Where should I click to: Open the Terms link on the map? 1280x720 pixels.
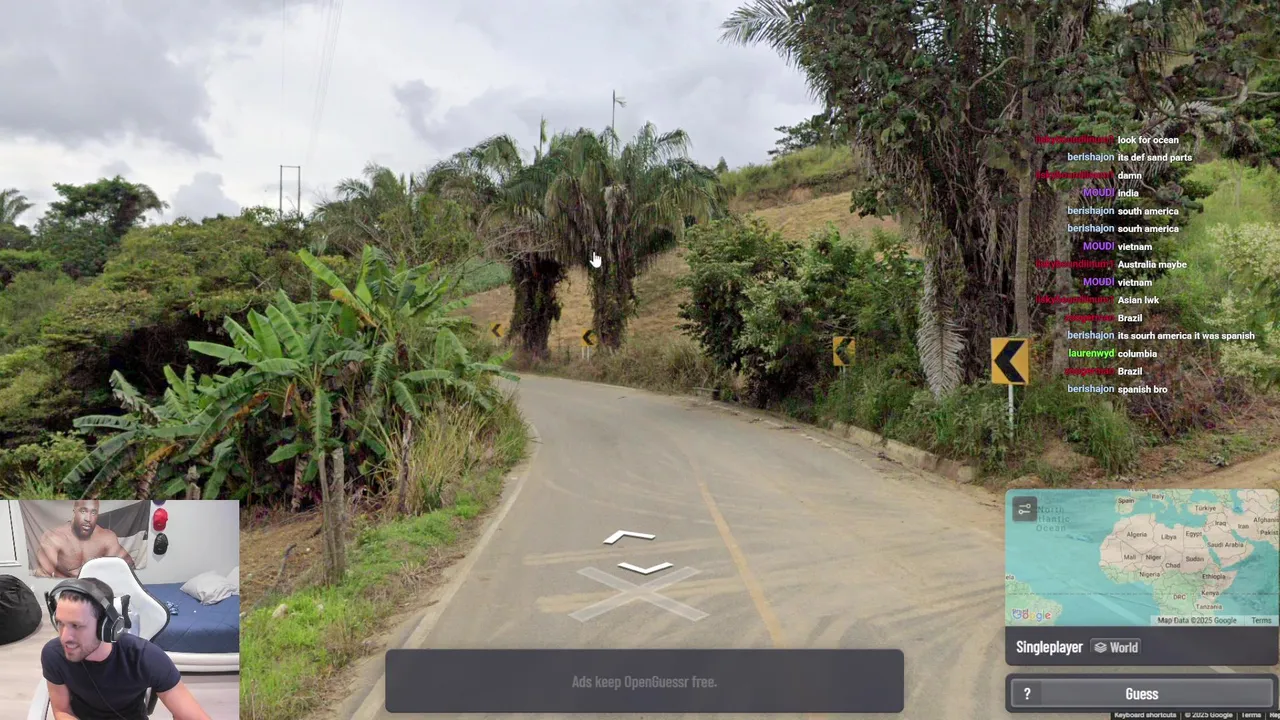tap(1261, 620)
